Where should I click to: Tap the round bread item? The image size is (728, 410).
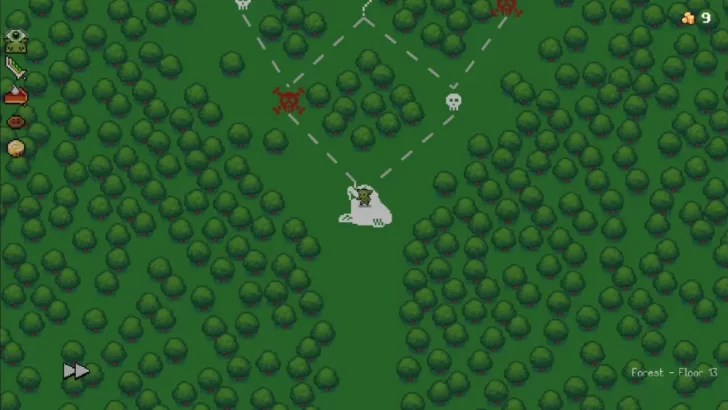tap(16, 148)
